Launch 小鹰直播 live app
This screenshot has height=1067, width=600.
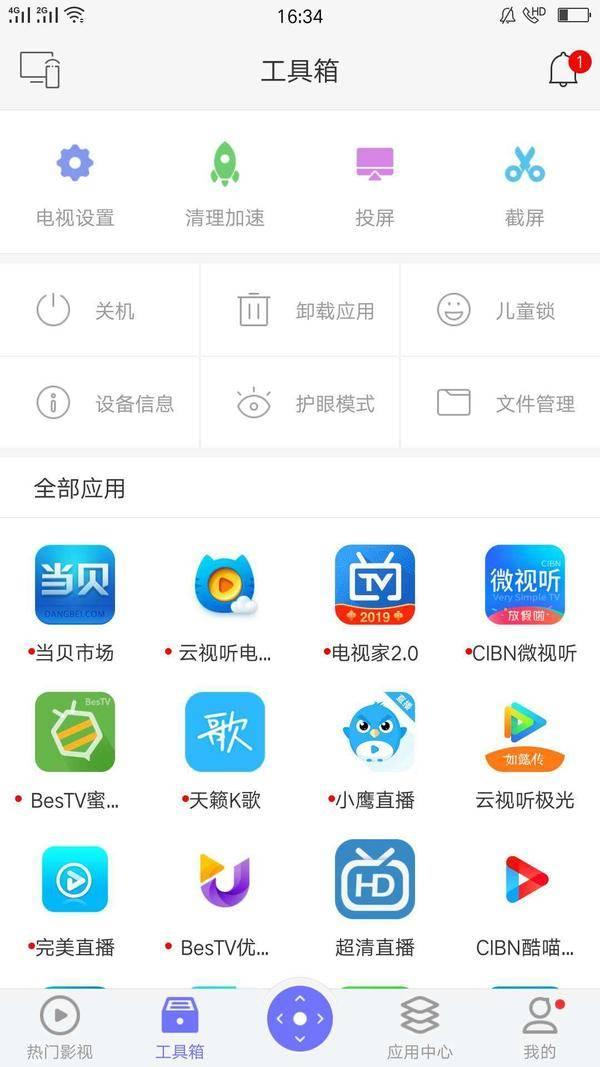pyautogui.click(x=375, y=733)
